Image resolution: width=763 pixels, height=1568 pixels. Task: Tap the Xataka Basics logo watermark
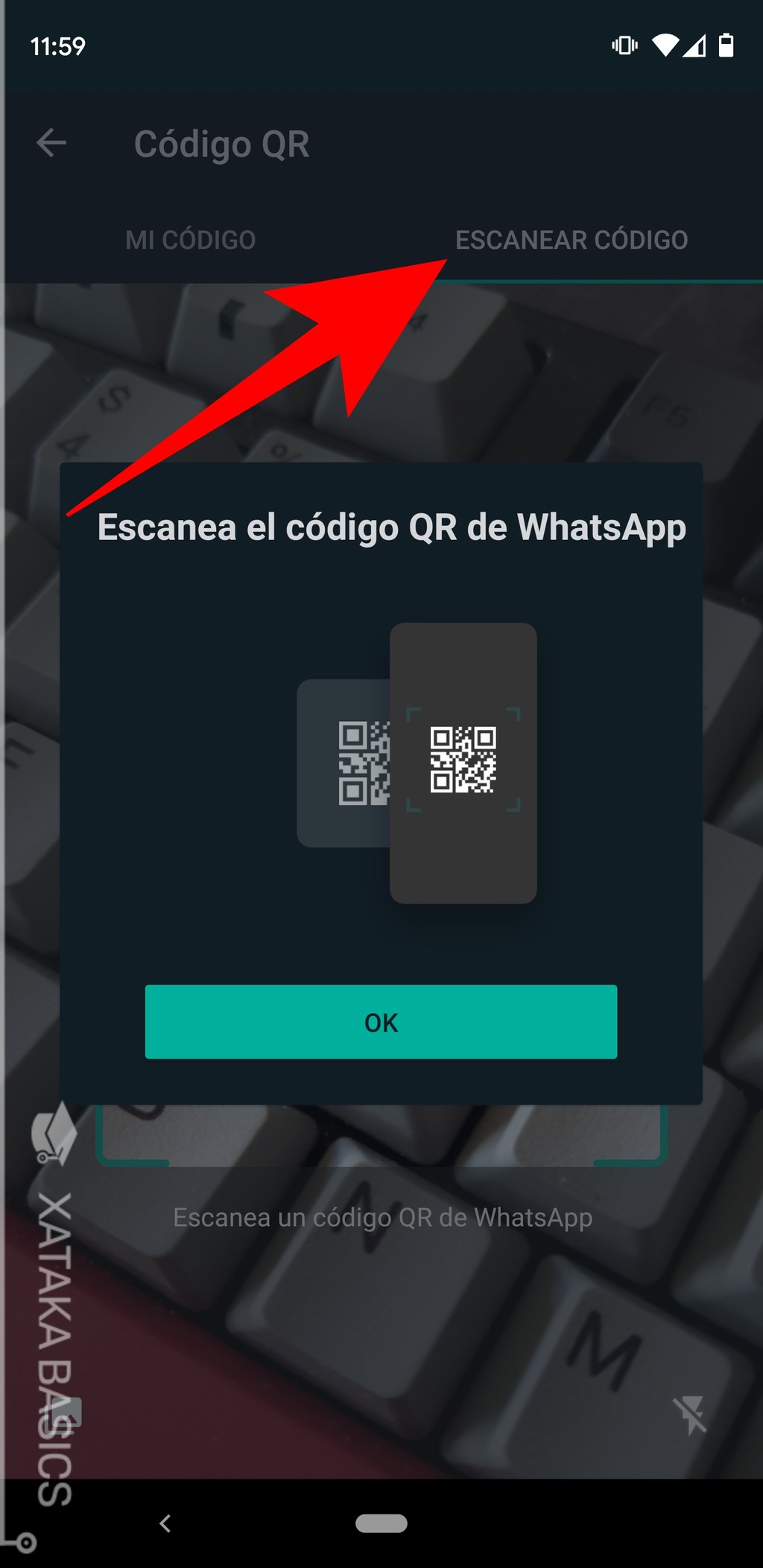54,1135
